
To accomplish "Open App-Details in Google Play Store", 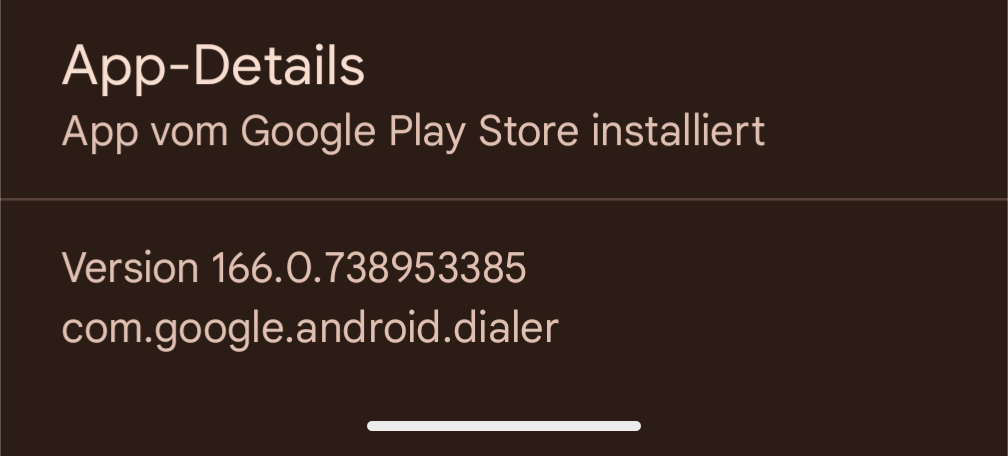I will 413,98.
